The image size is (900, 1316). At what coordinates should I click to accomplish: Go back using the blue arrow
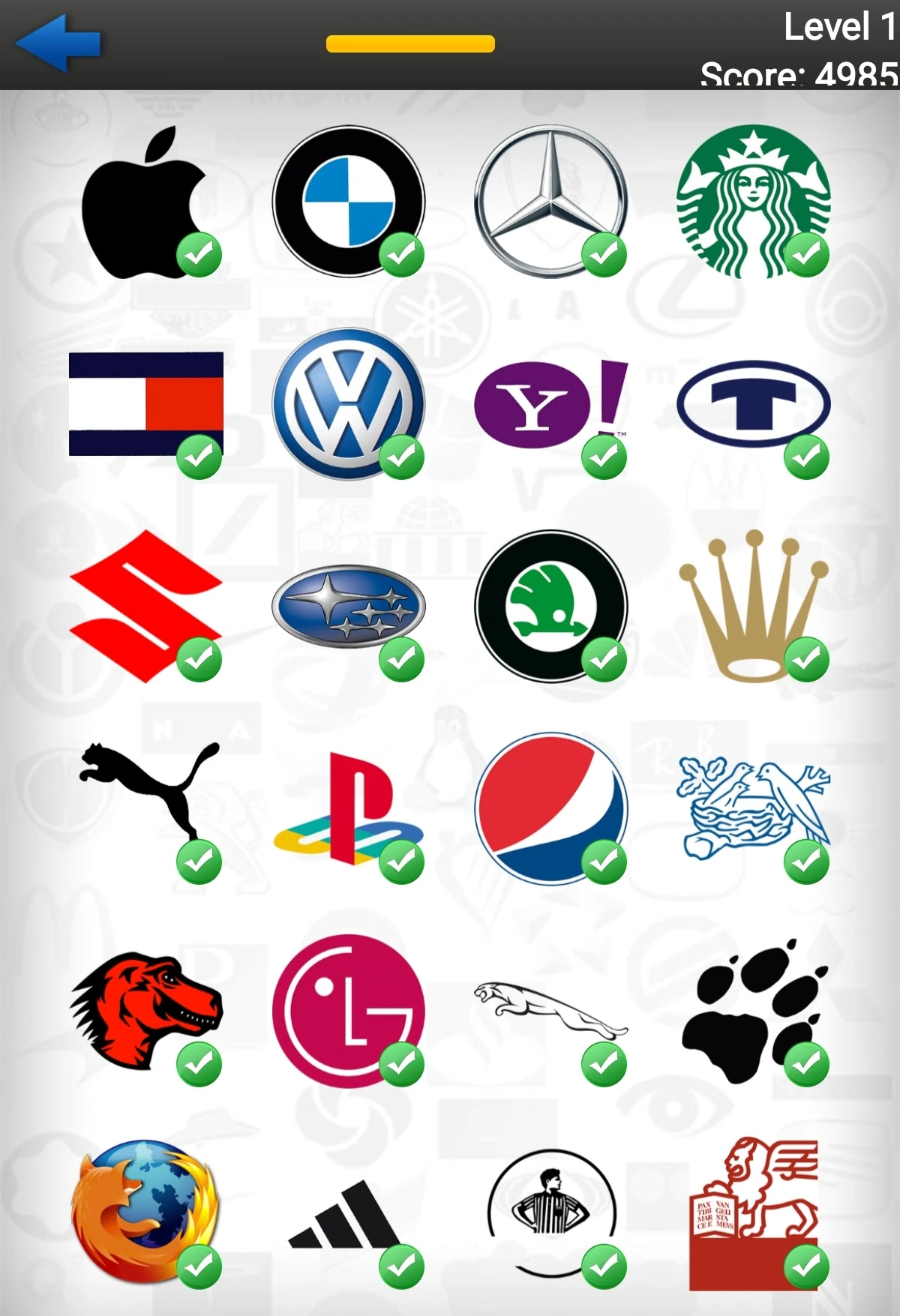coord(58,43)
